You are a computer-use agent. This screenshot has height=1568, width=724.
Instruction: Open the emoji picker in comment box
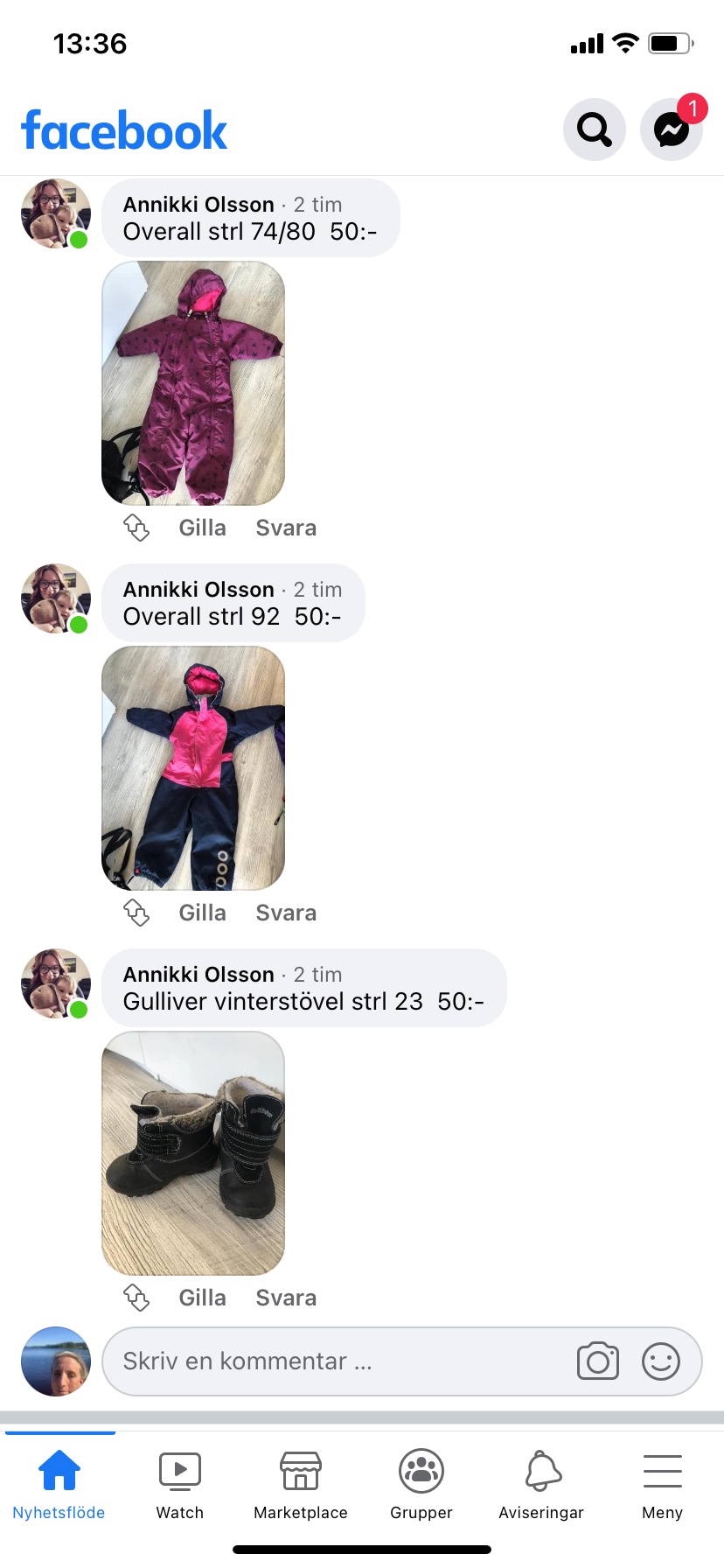pos(660,1361)
